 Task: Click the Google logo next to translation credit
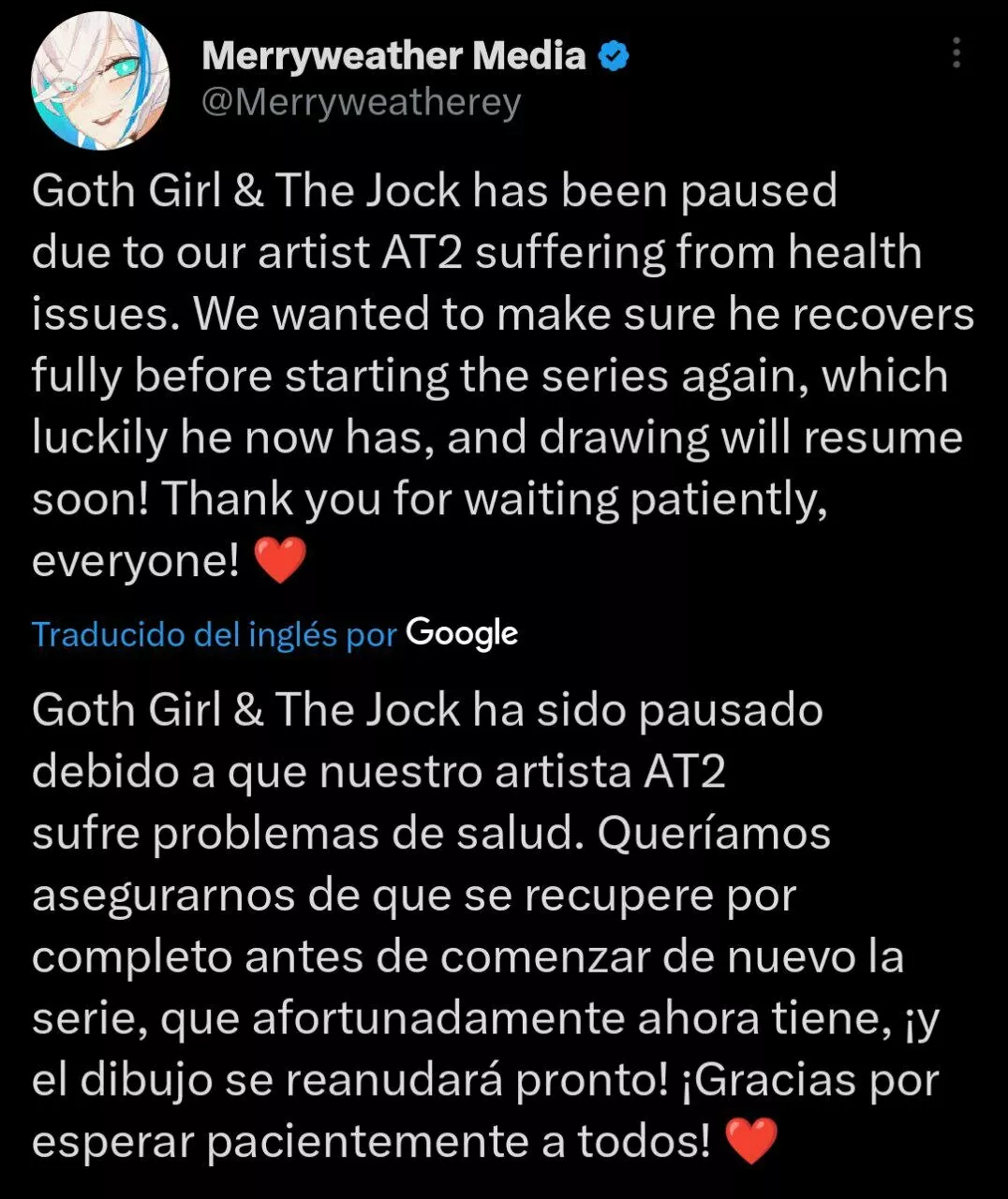pyautogui.click(x=461, y=634)
